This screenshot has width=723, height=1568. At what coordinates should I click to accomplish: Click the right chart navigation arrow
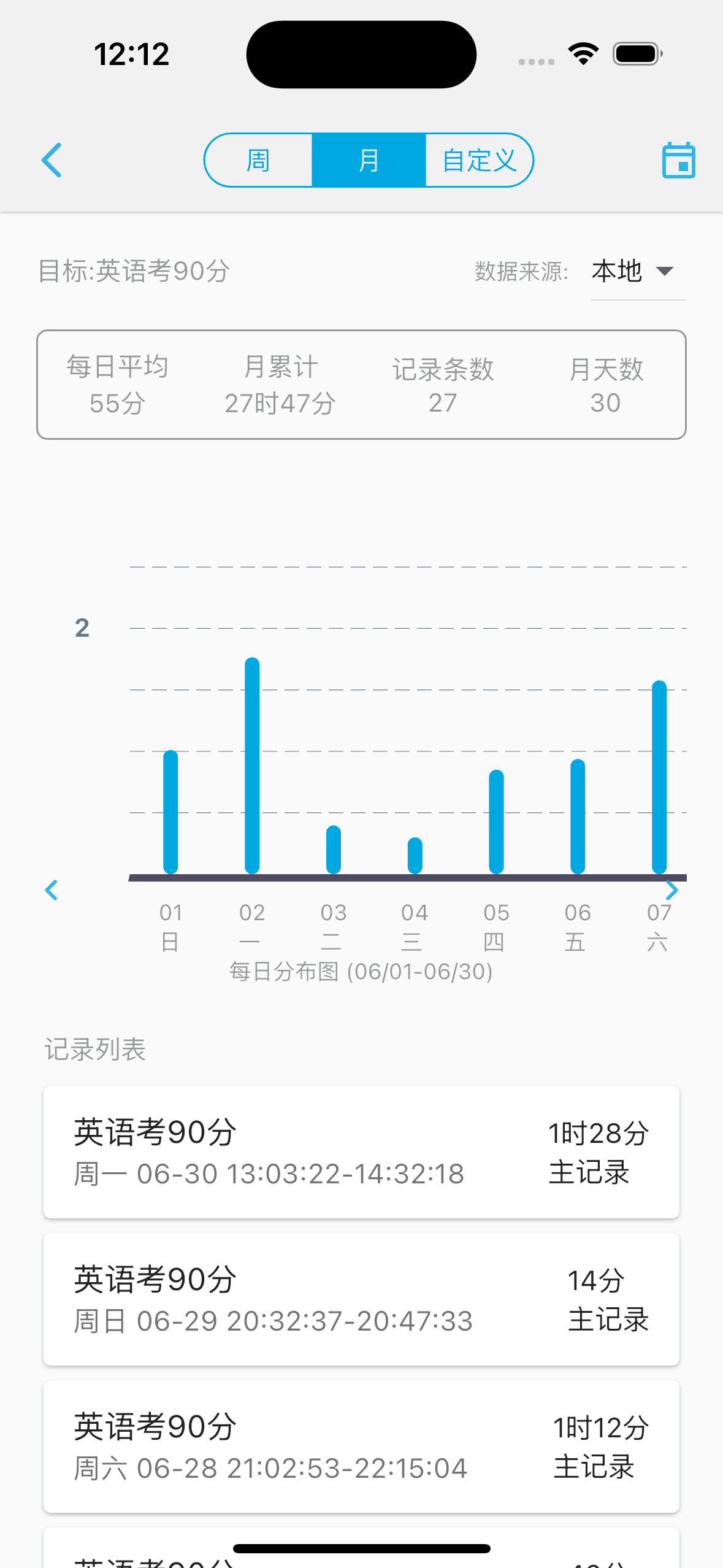(x=673, y=890)
